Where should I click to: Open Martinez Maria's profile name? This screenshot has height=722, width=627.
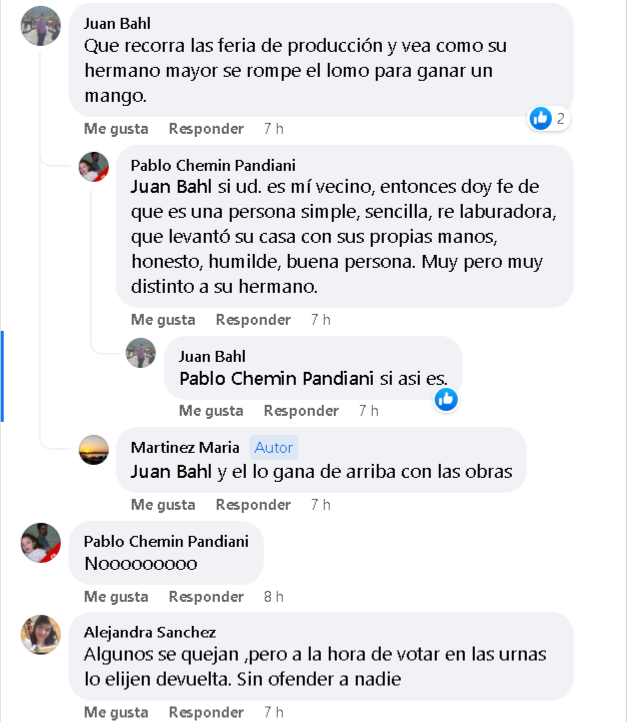point(185,447)
